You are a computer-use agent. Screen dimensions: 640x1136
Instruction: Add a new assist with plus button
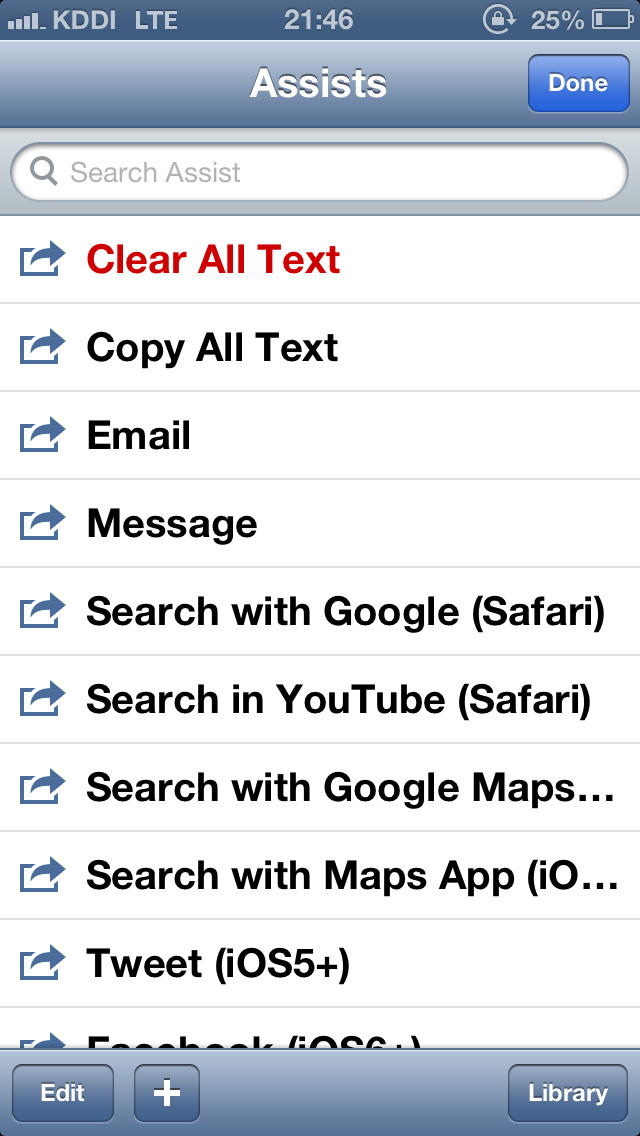point(167,1093)
